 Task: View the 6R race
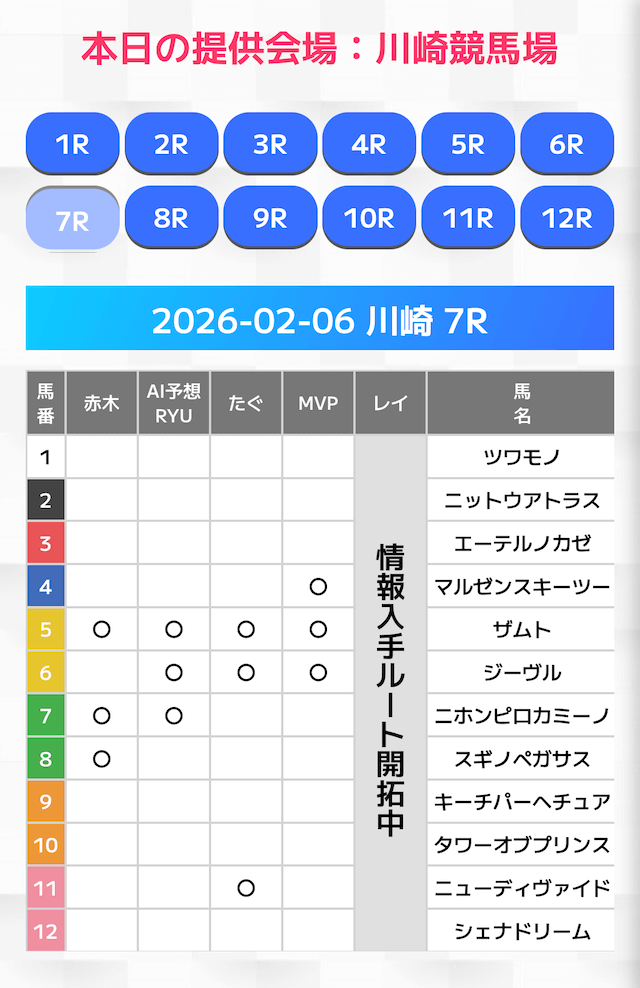[x=567, y=144]
